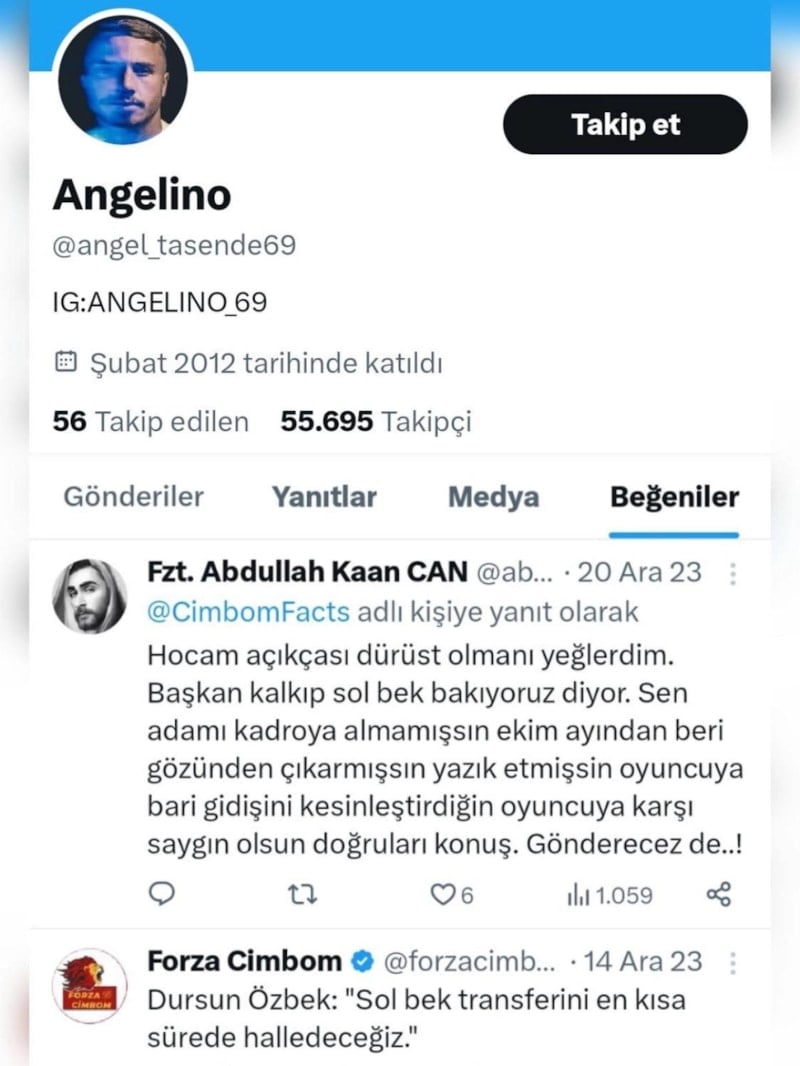Repost Abdullah Kaan CAN's post
This screenshot has width=800, height=1066.
[x=299, y=895]
